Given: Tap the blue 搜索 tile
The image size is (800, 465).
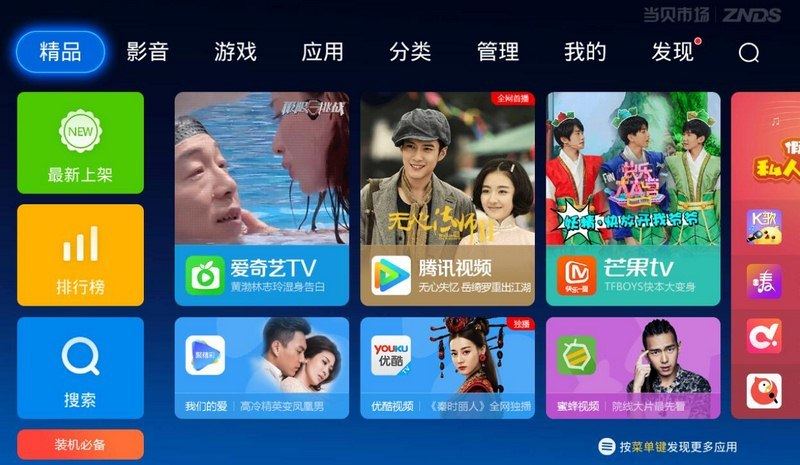Looking at the screenshot, I should coord(80,367).
